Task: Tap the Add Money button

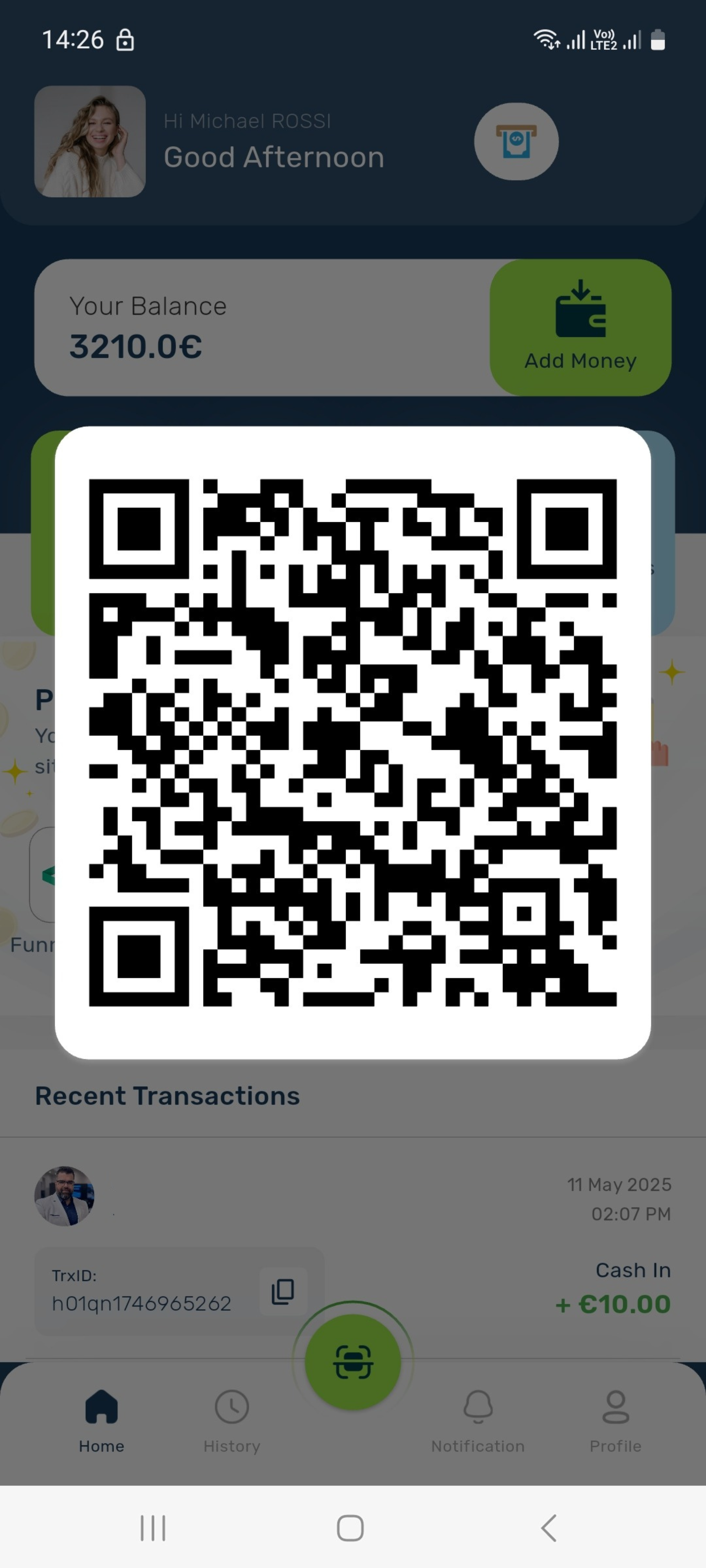Action: point(580,327)
